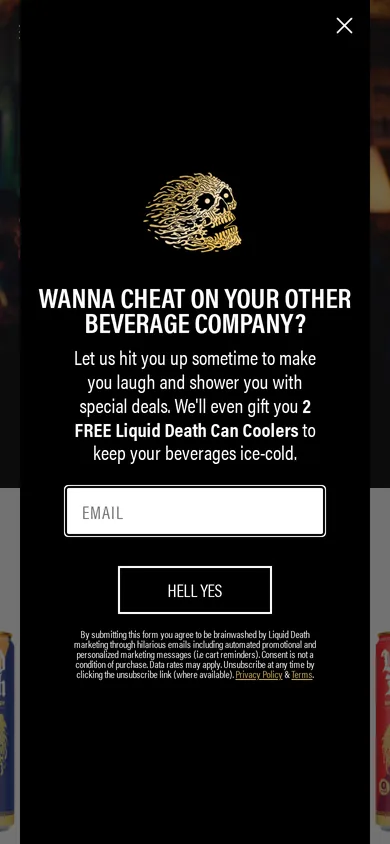Close the email signup popup
The width and height of the screenshot is (390, 844).
click(x=344, y=25)
